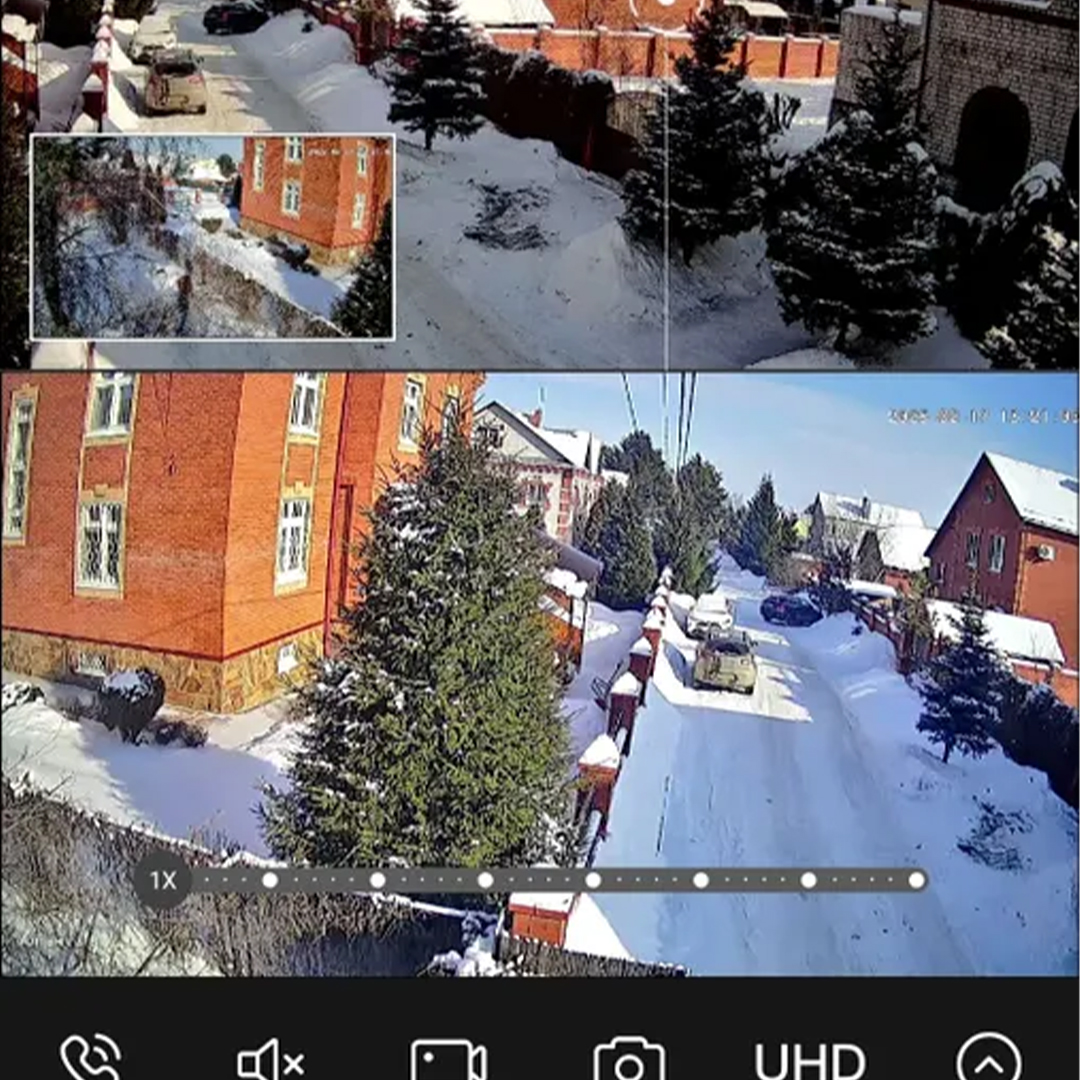This screenshot has width=1080, height=1080.
Task: Start a voice call through the camera
Action: (91, 1058)
